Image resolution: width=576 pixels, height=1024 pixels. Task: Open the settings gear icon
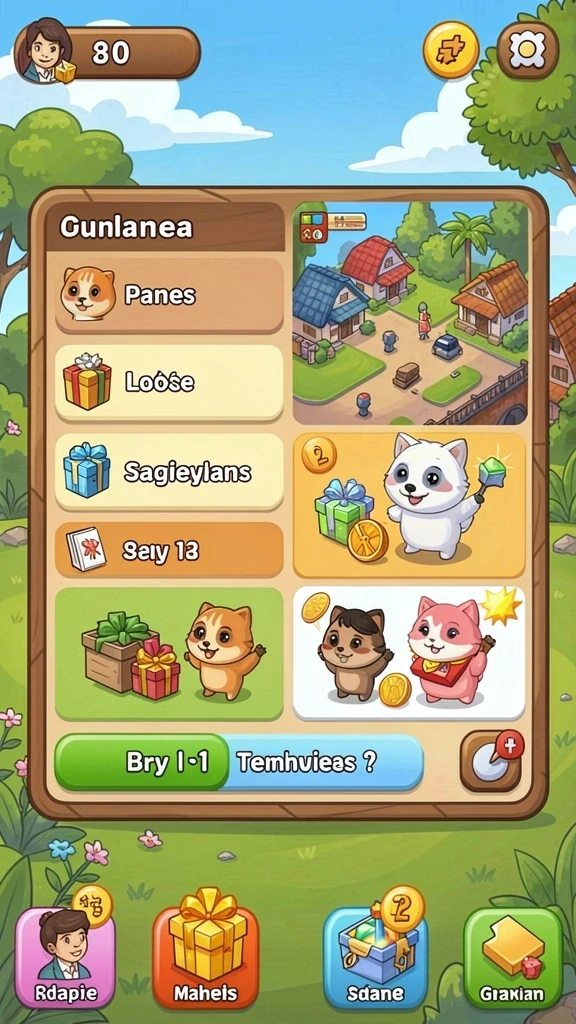pos(528,50)
